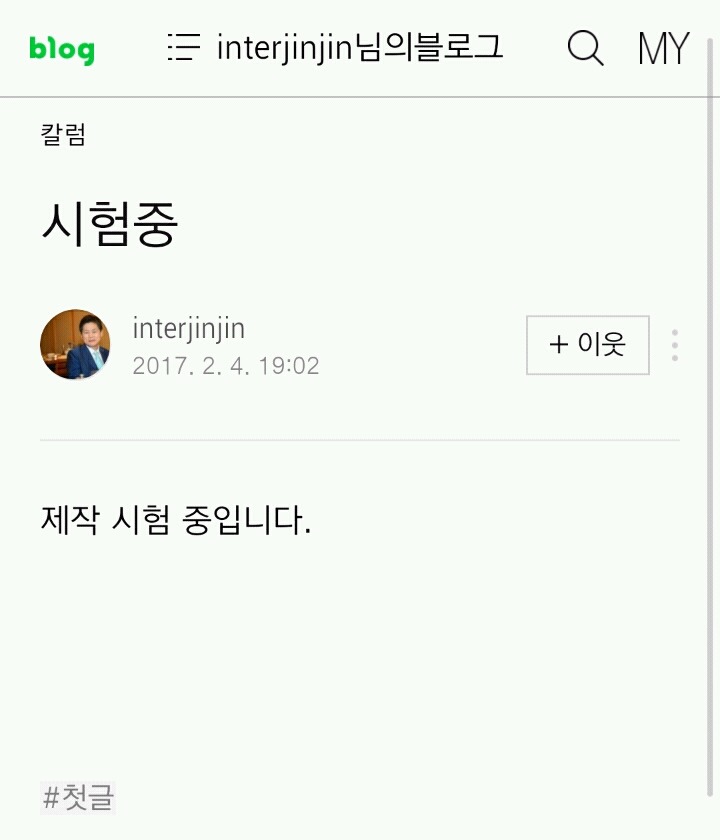Go to the MY menu
Screen dimensions: 720x840
coord(662,47)
